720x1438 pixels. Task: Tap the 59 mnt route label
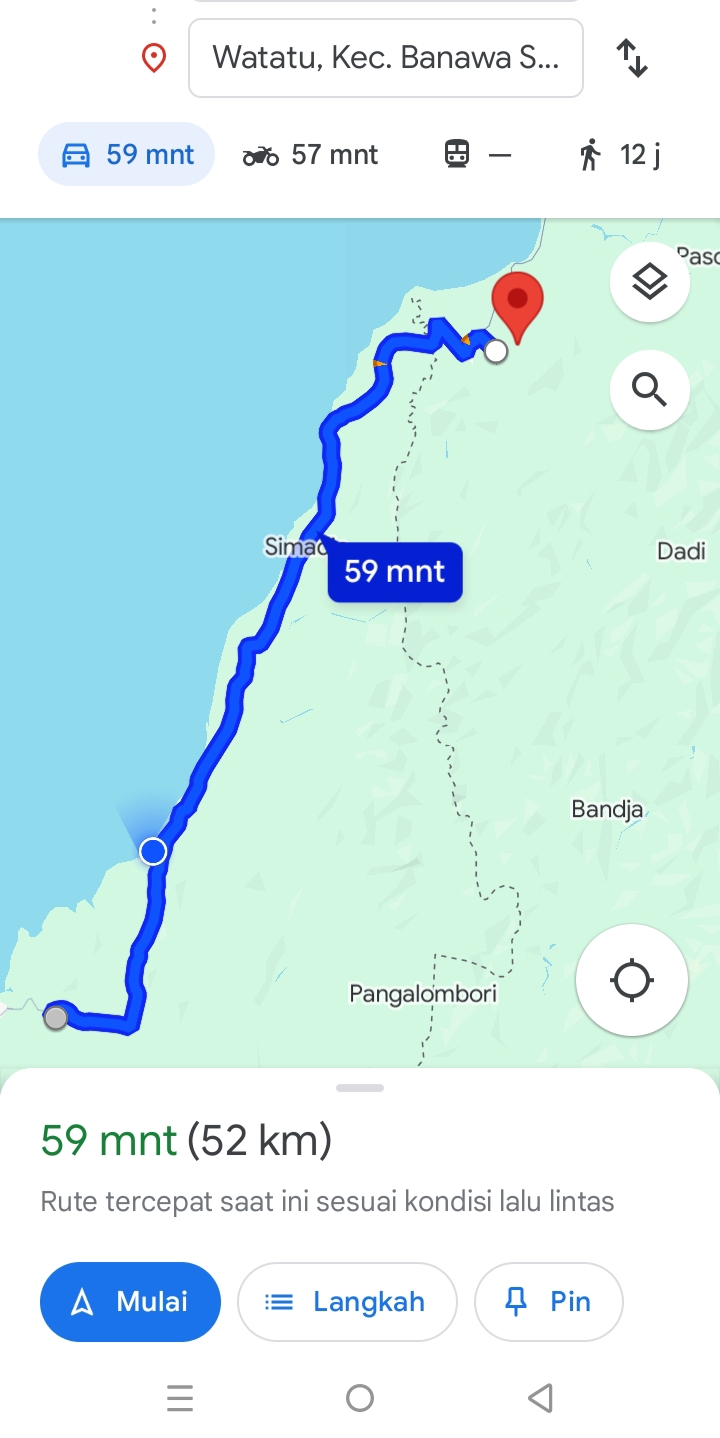pos(395,572)
